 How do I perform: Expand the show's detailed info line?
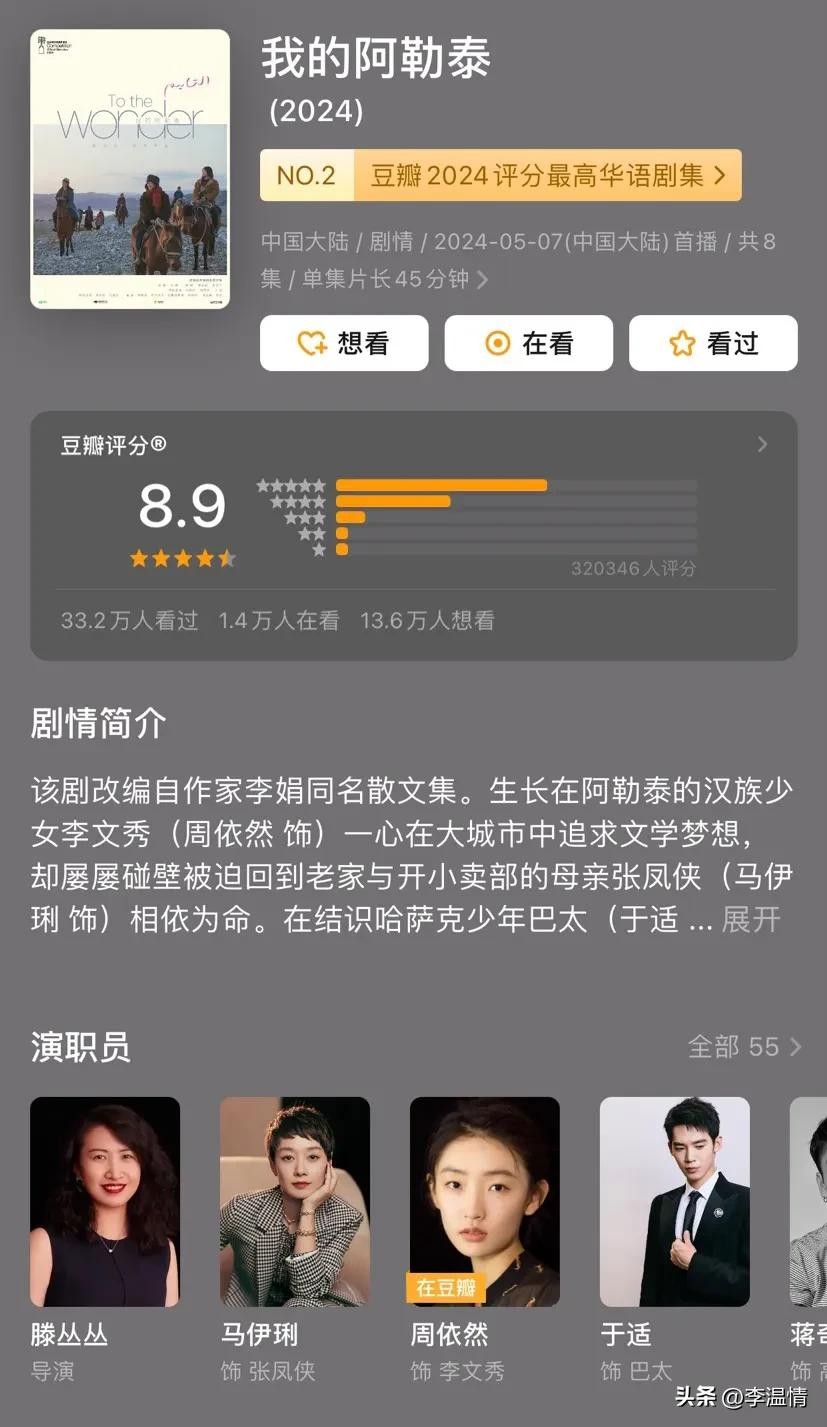point(481,279)
